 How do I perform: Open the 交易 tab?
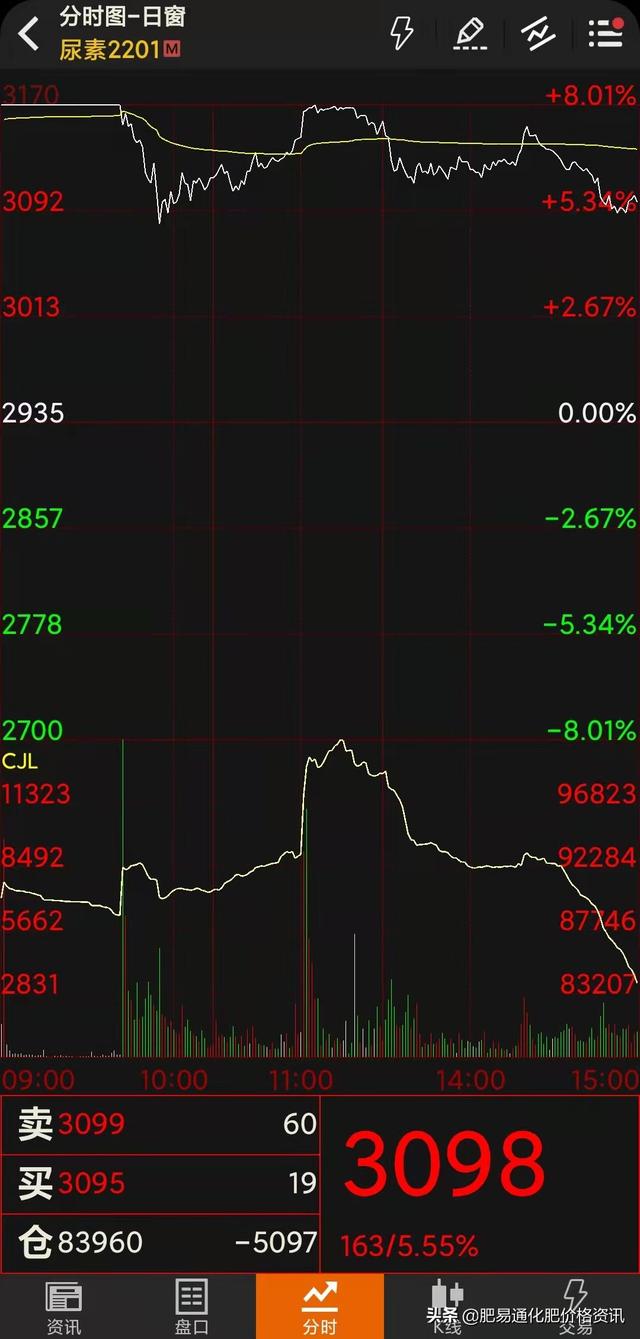coord(575,1307)
